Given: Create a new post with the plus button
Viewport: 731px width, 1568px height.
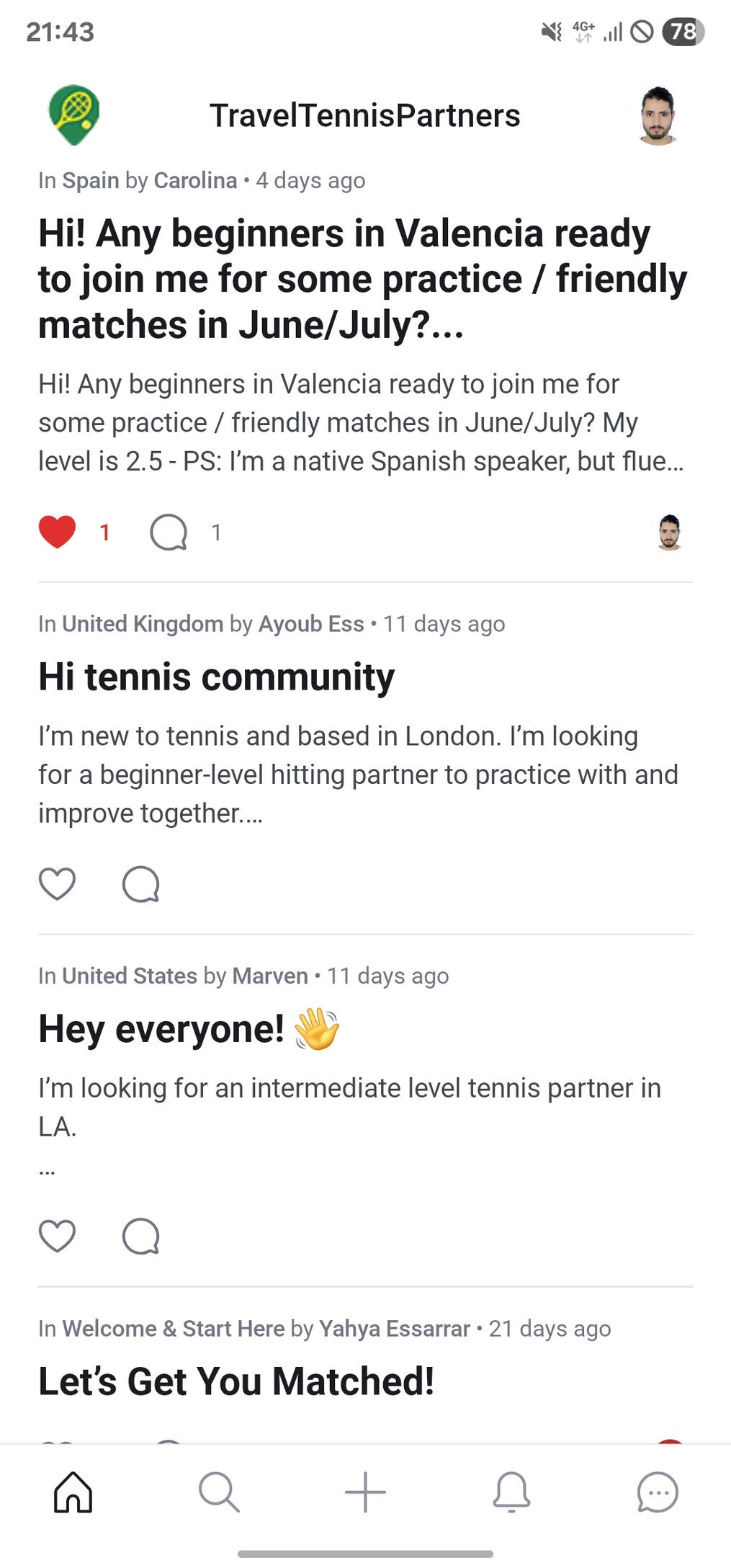Looking at the screenshot, I should tap(365, 1492).
